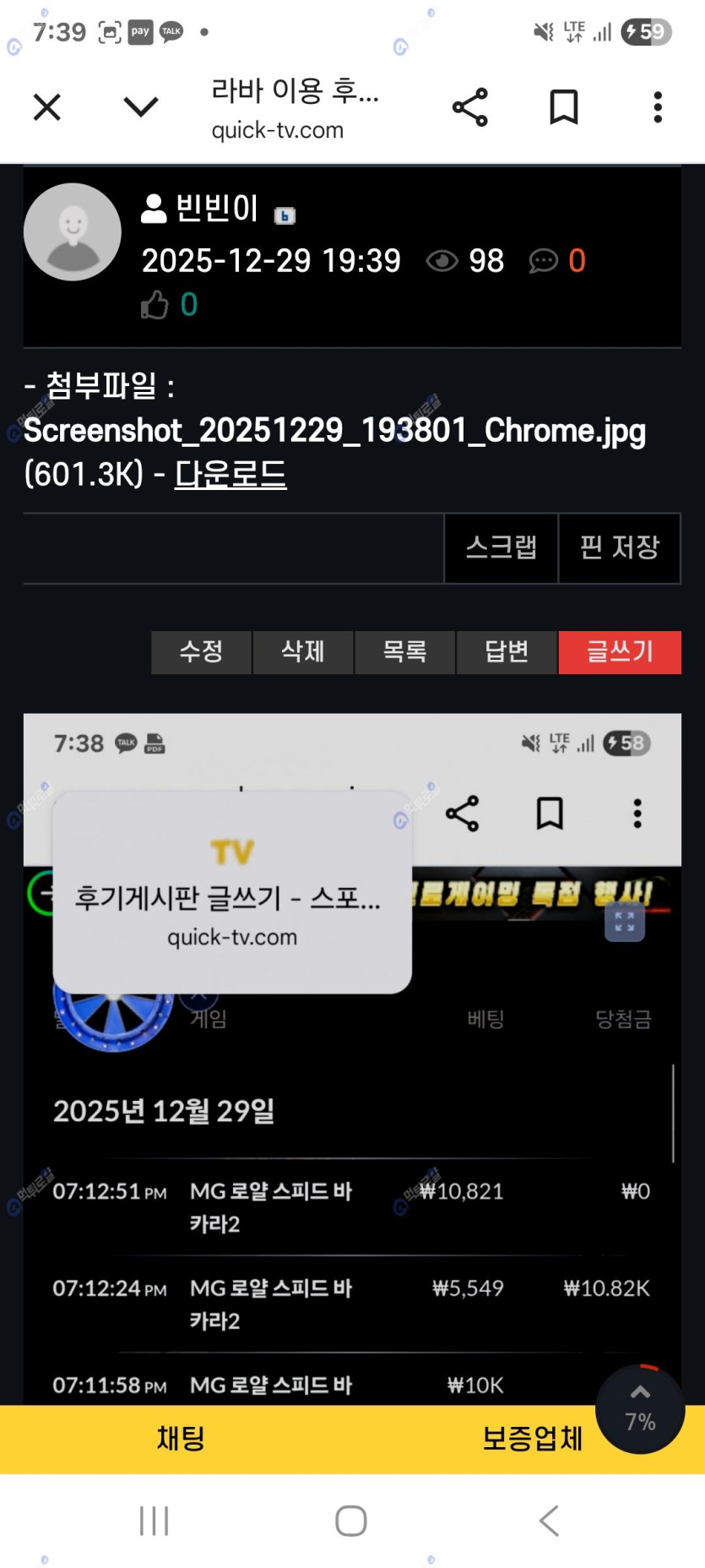Edit the post with 수정
The image size is (705, 1568).
[201, 651]
